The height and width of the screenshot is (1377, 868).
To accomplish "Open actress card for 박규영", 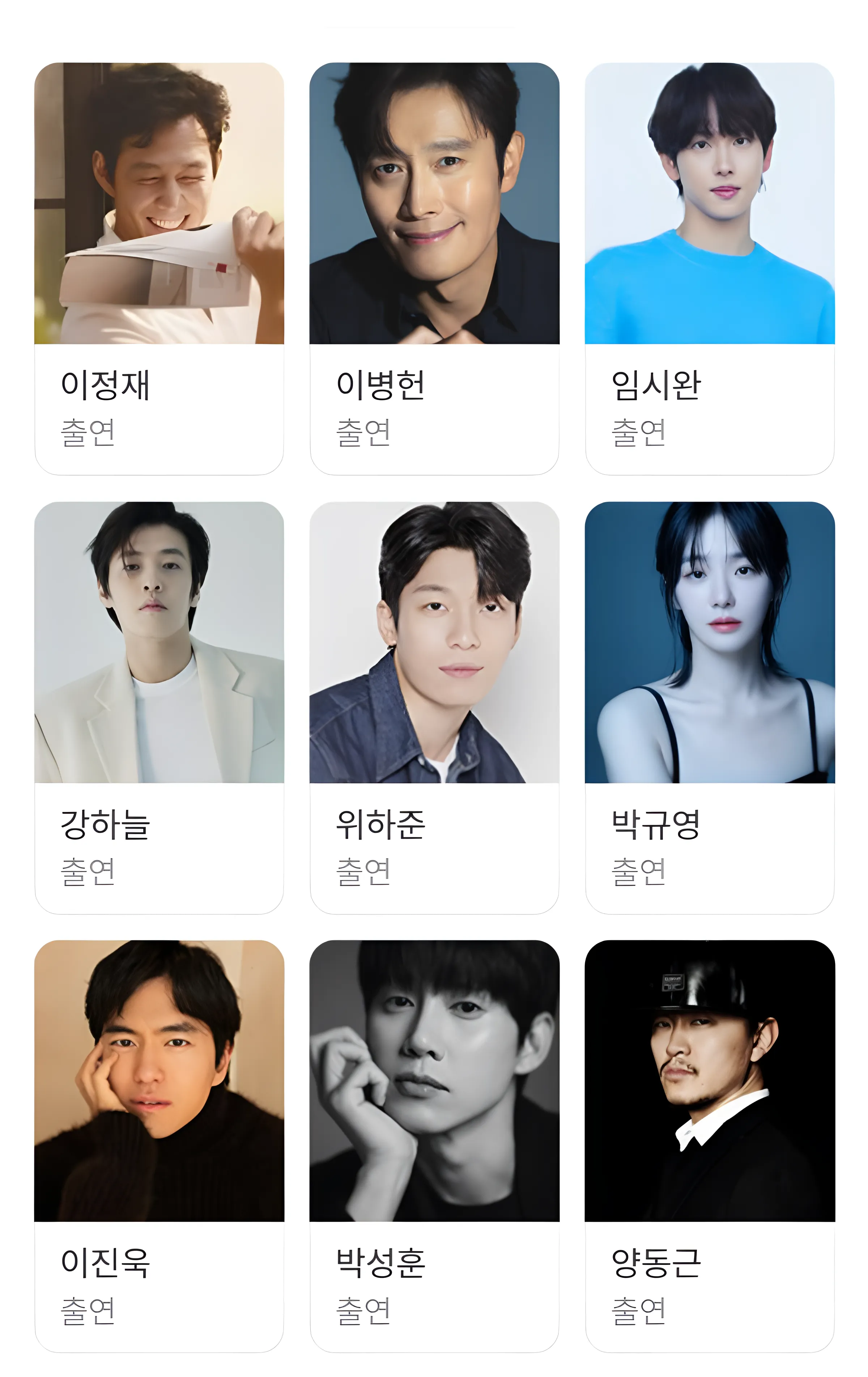I will point(709,708).
